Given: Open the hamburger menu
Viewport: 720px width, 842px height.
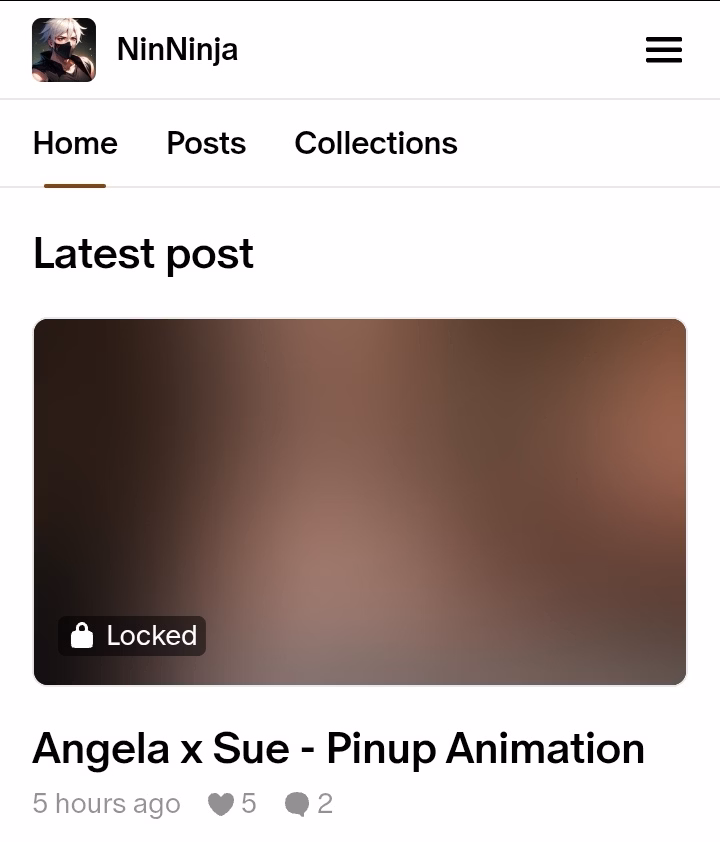Looking at the screenshot, I should point(664,50).
